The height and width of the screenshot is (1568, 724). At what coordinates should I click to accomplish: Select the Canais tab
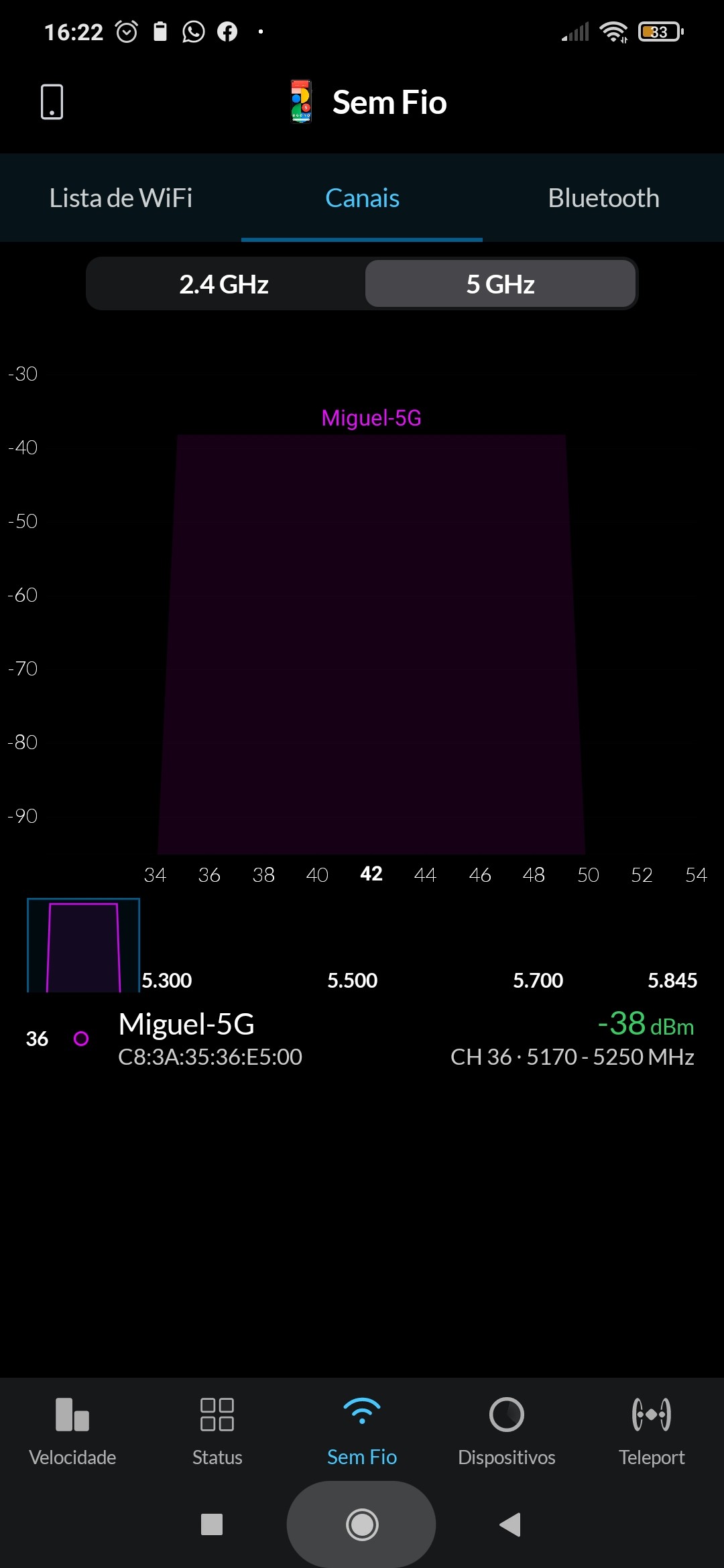(x=362, y=198)
